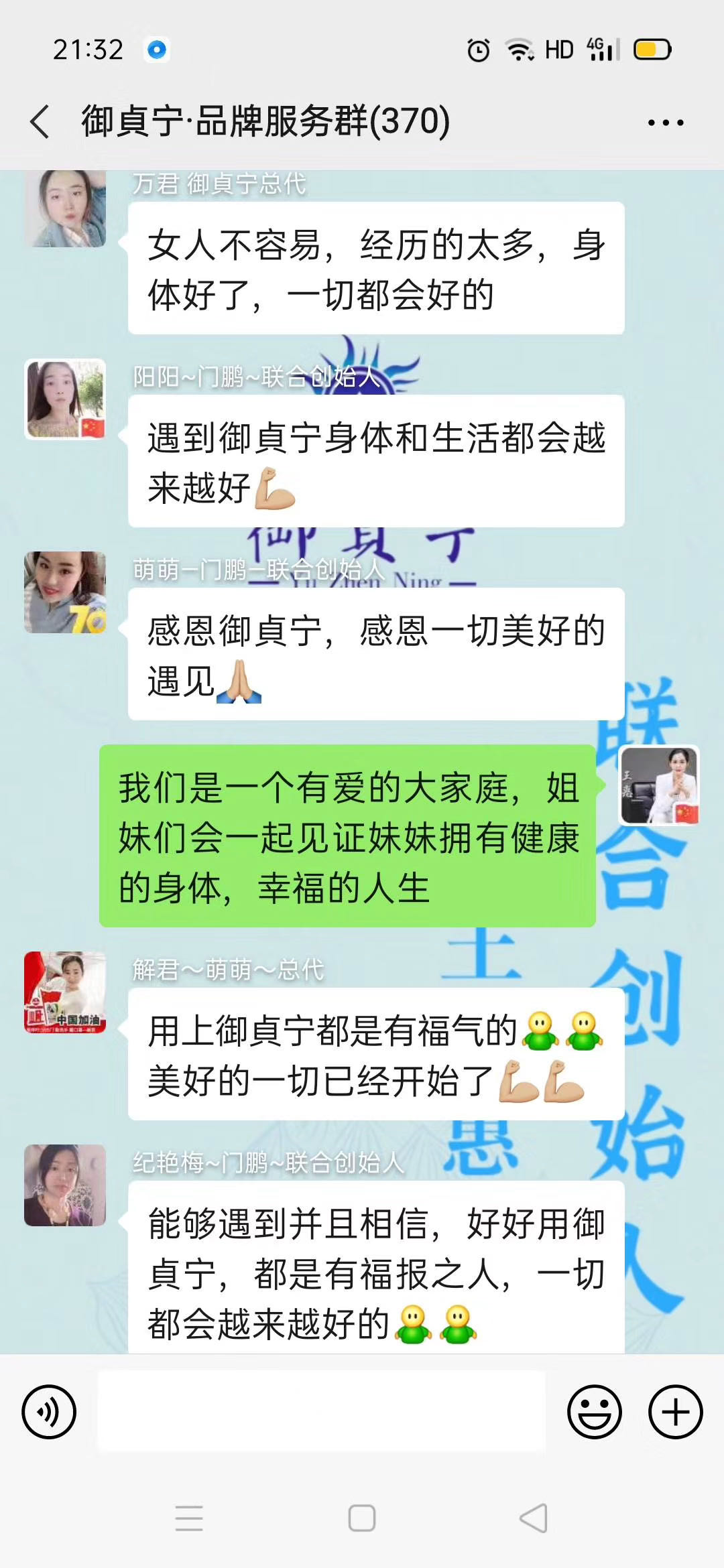Screen dimensions: 724x1568
Task: Tap the system back navigation button
Action: point(534,1518)
